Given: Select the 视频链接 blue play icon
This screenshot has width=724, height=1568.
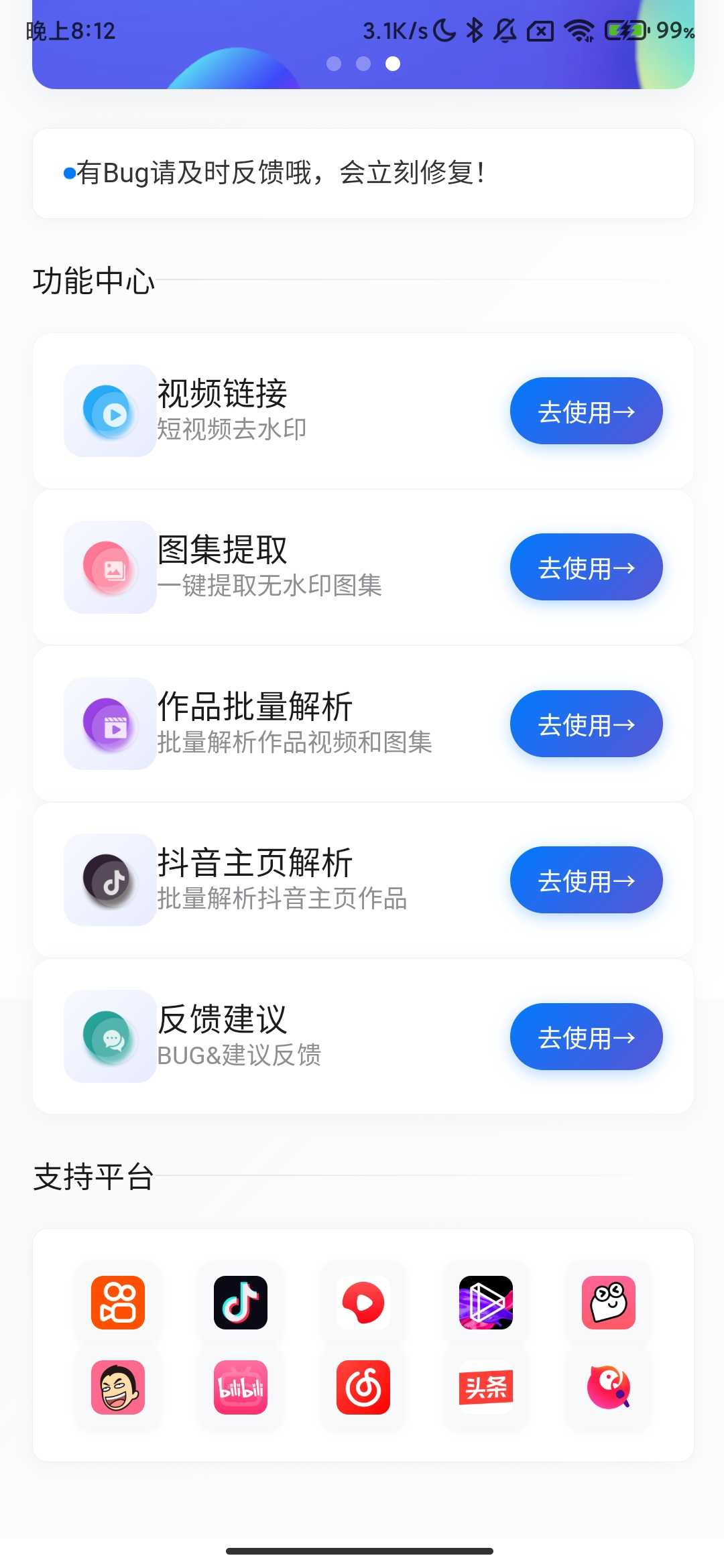Looking at the screenshot, I should pyautogui.click(x=111, y=410).
